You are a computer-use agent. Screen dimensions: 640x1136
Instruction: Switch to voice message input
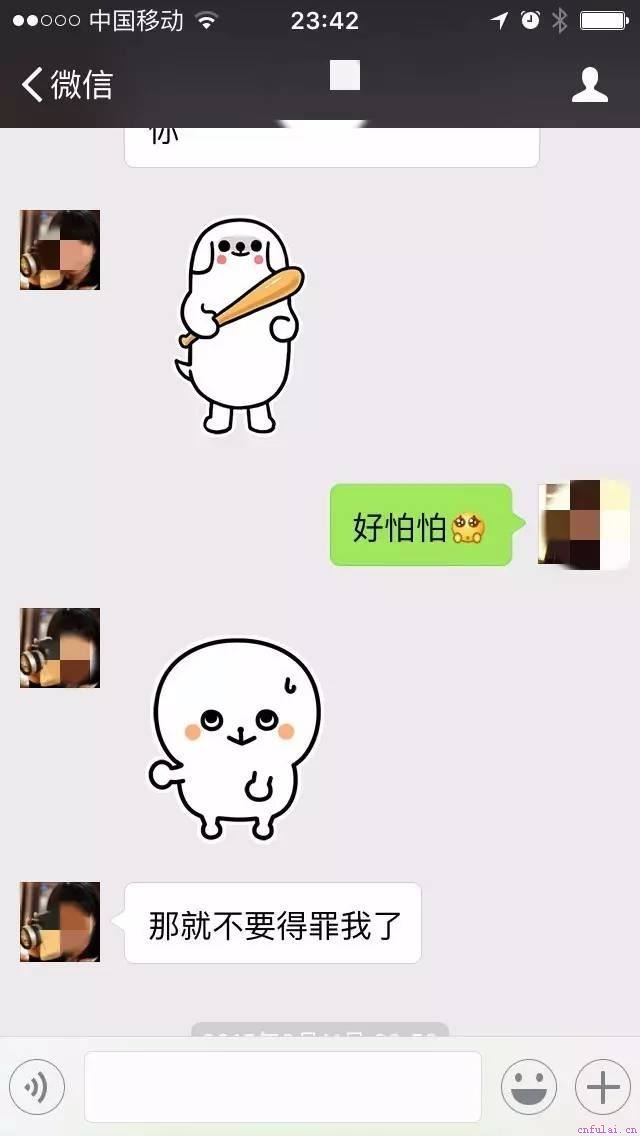[37, 1087]
